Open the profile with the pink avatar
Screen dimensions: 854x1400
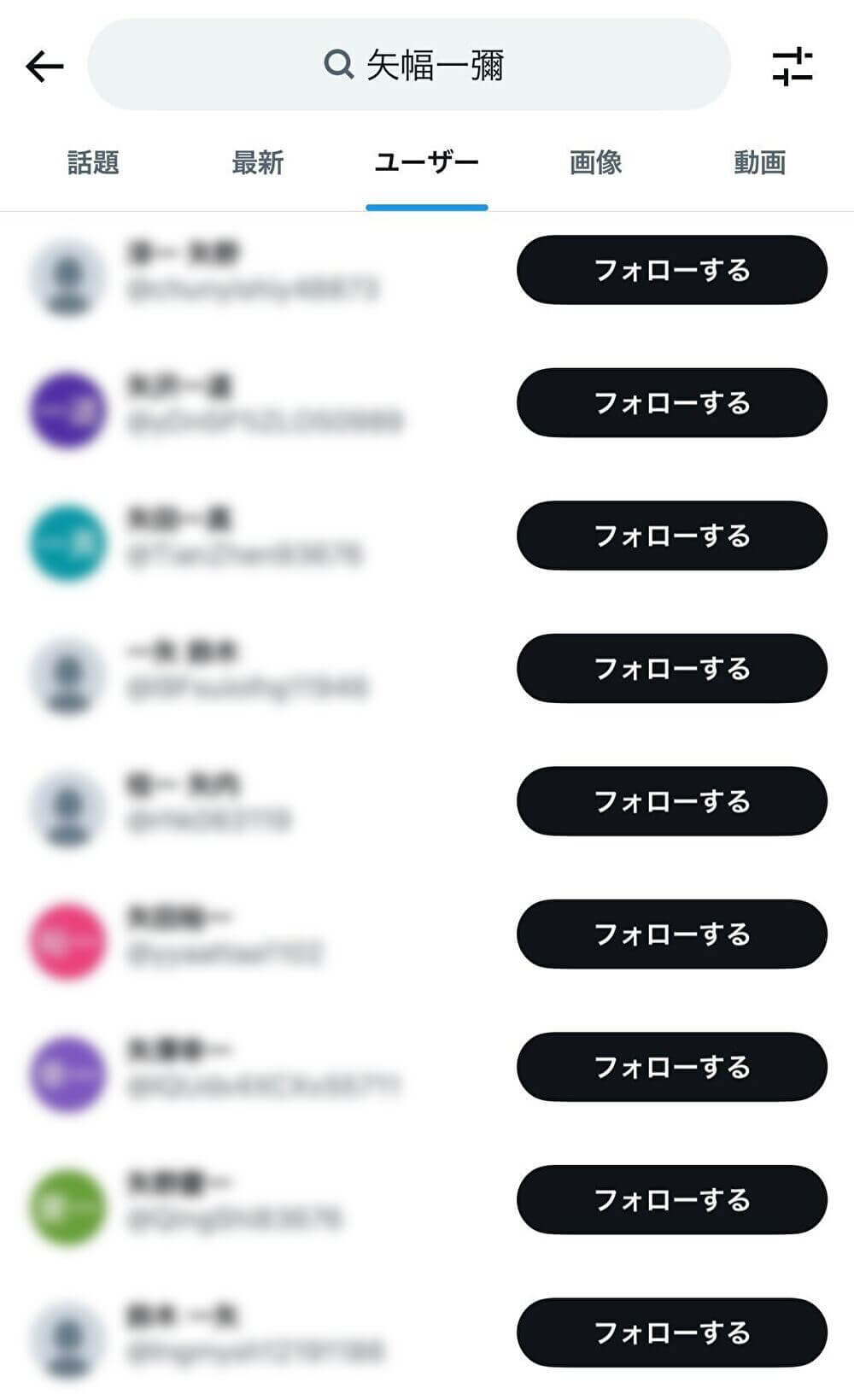pyautogui.click(x=68, y=941)
